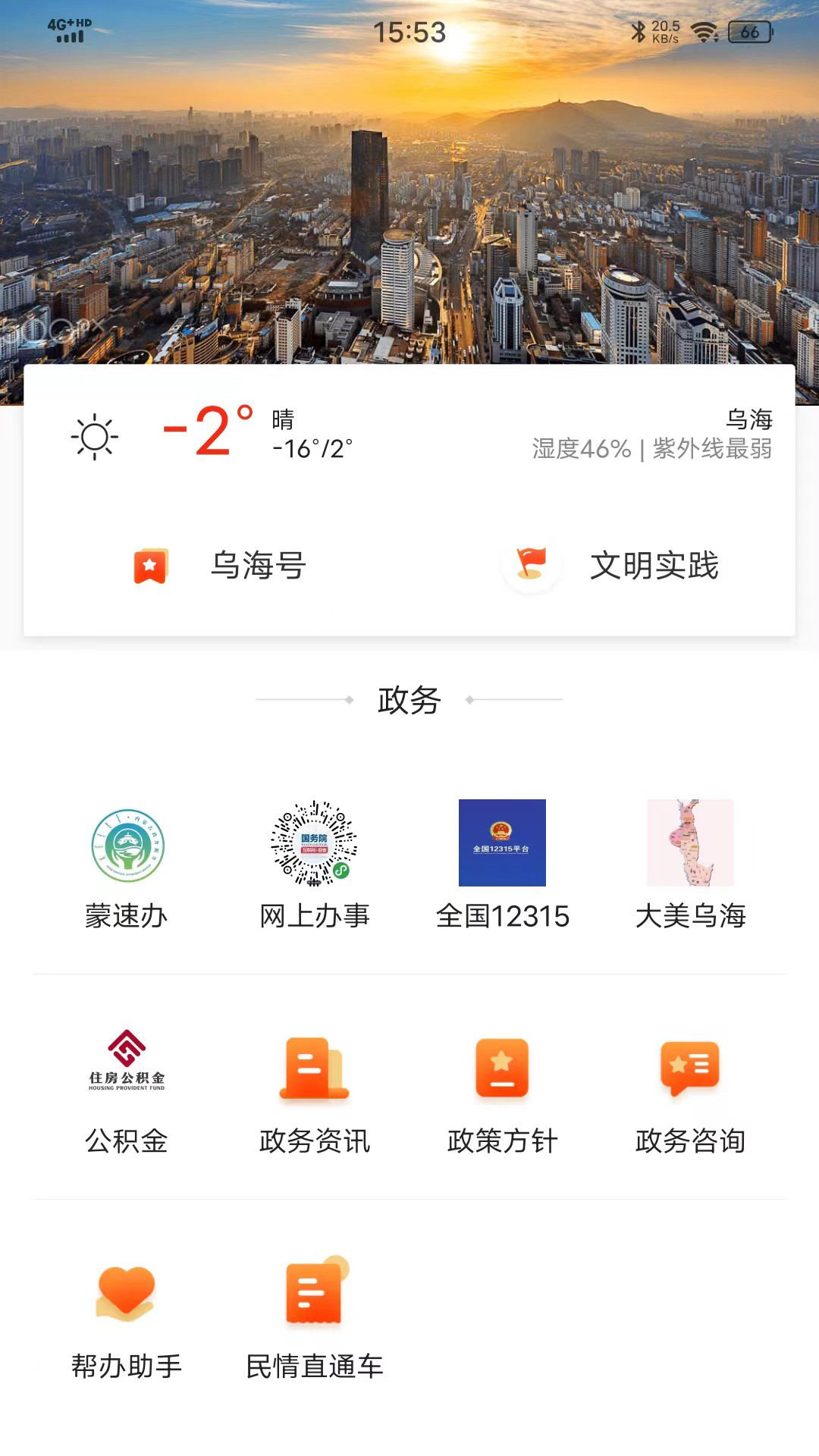Tap the sun weather icon

point(96,437)
